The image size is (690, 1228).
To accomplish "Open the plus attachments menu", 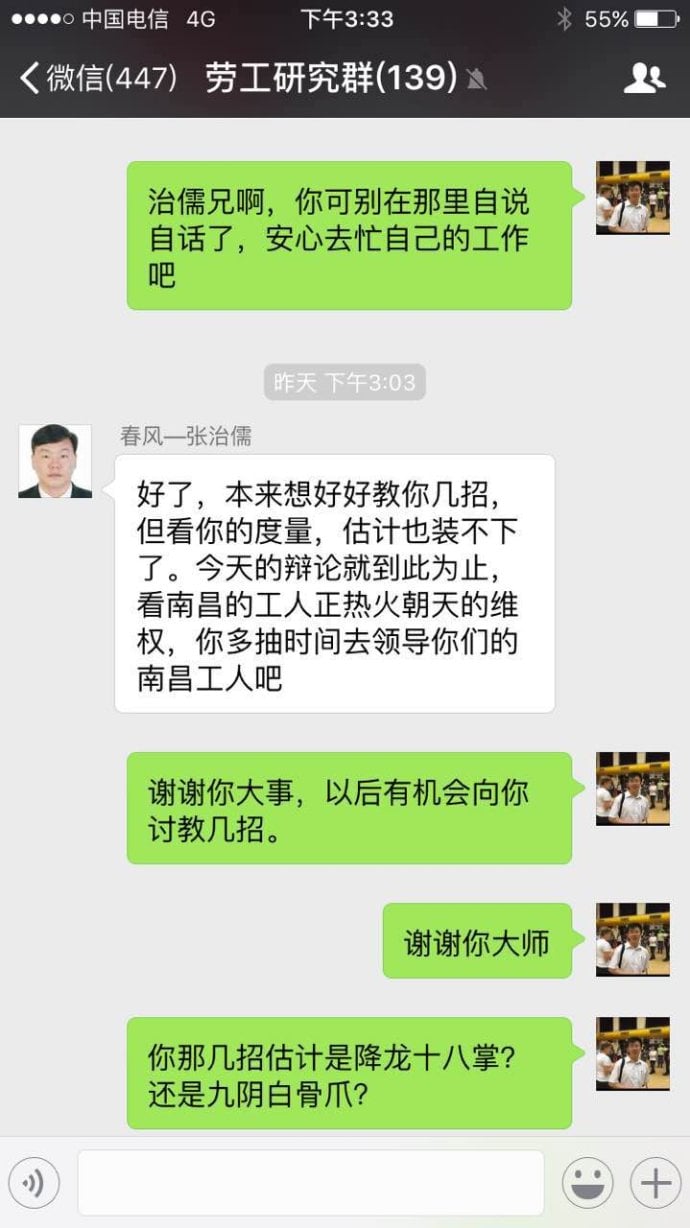I will (655, 1183).
